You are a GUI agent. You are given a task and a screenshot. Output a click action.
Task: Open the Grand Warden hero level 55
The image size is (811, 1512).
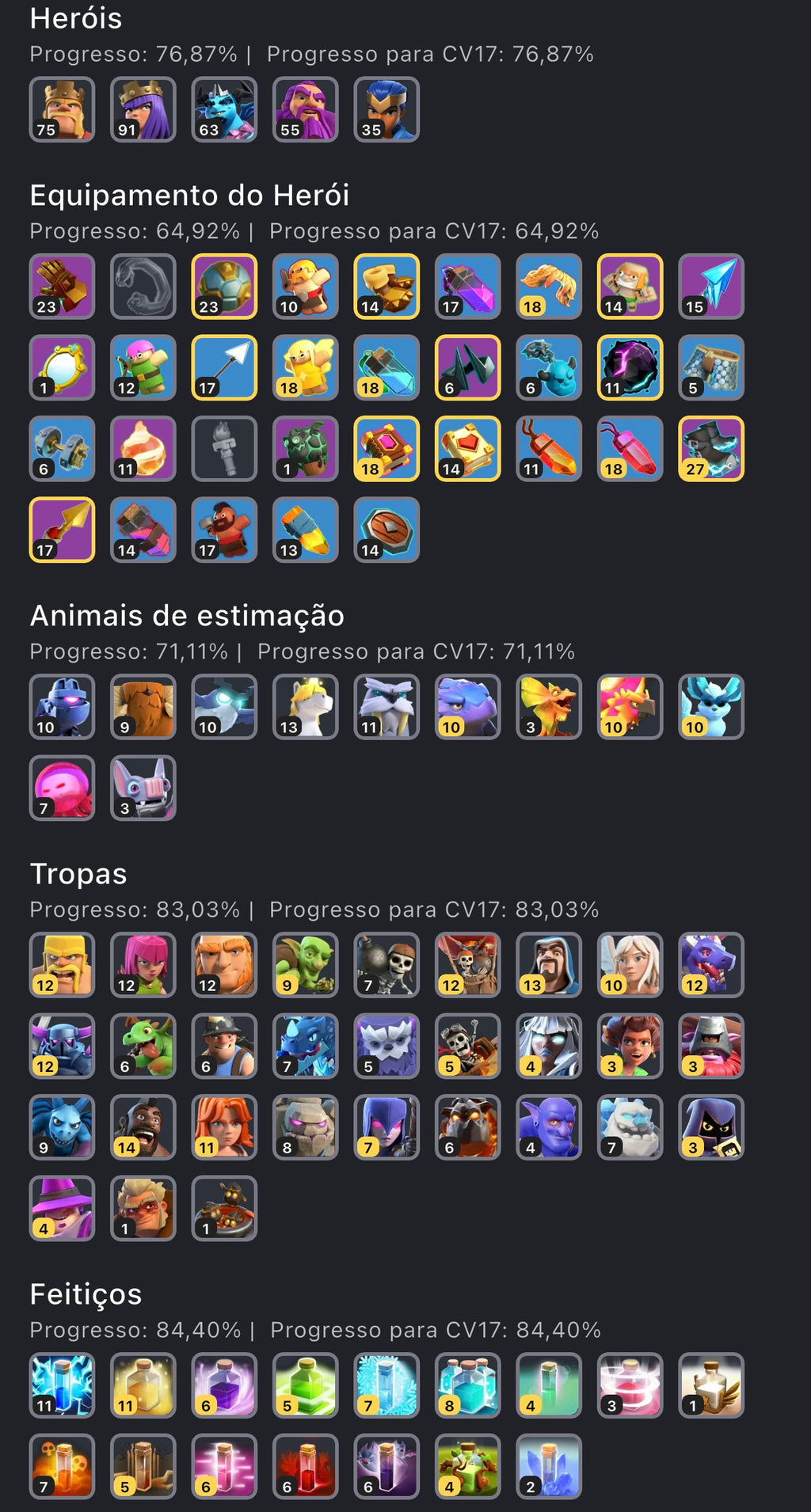point(306,109)
